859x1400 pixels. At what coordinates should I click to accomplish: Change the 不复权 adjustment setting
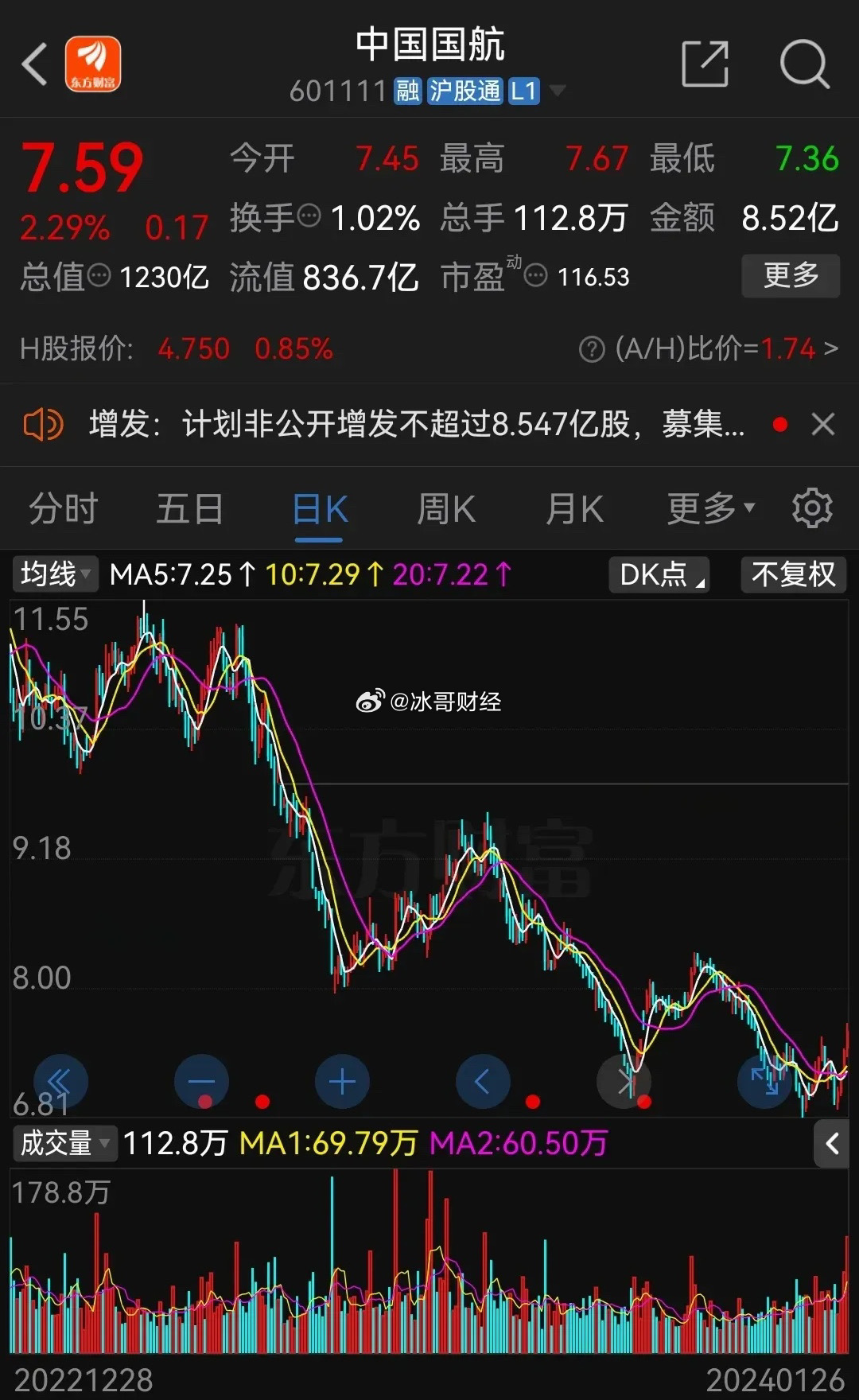pyautogui.click(x=793, y=574)
